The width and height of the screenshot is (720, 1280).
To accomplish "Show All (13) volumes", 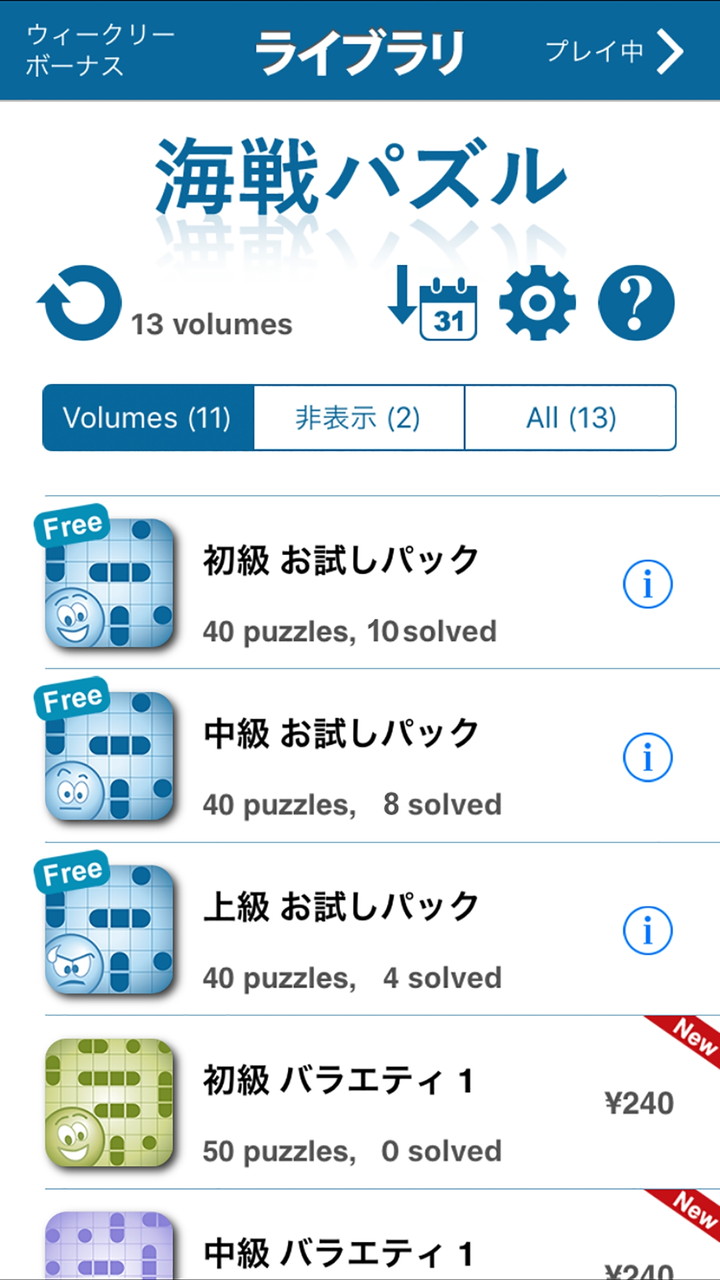I will (571, 417).
